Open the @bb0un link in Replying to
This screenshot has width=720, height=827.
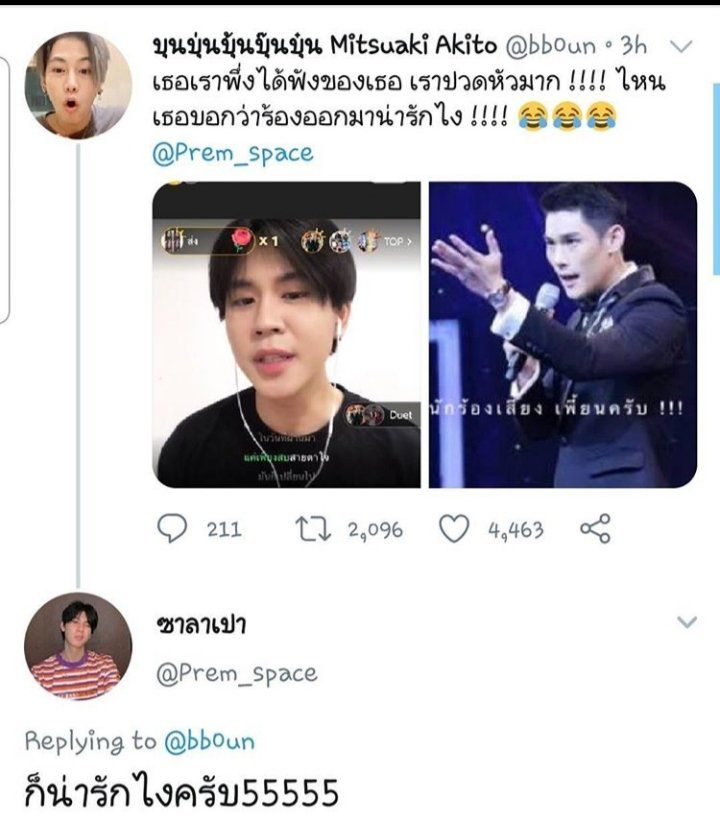[x=210, y=741]
